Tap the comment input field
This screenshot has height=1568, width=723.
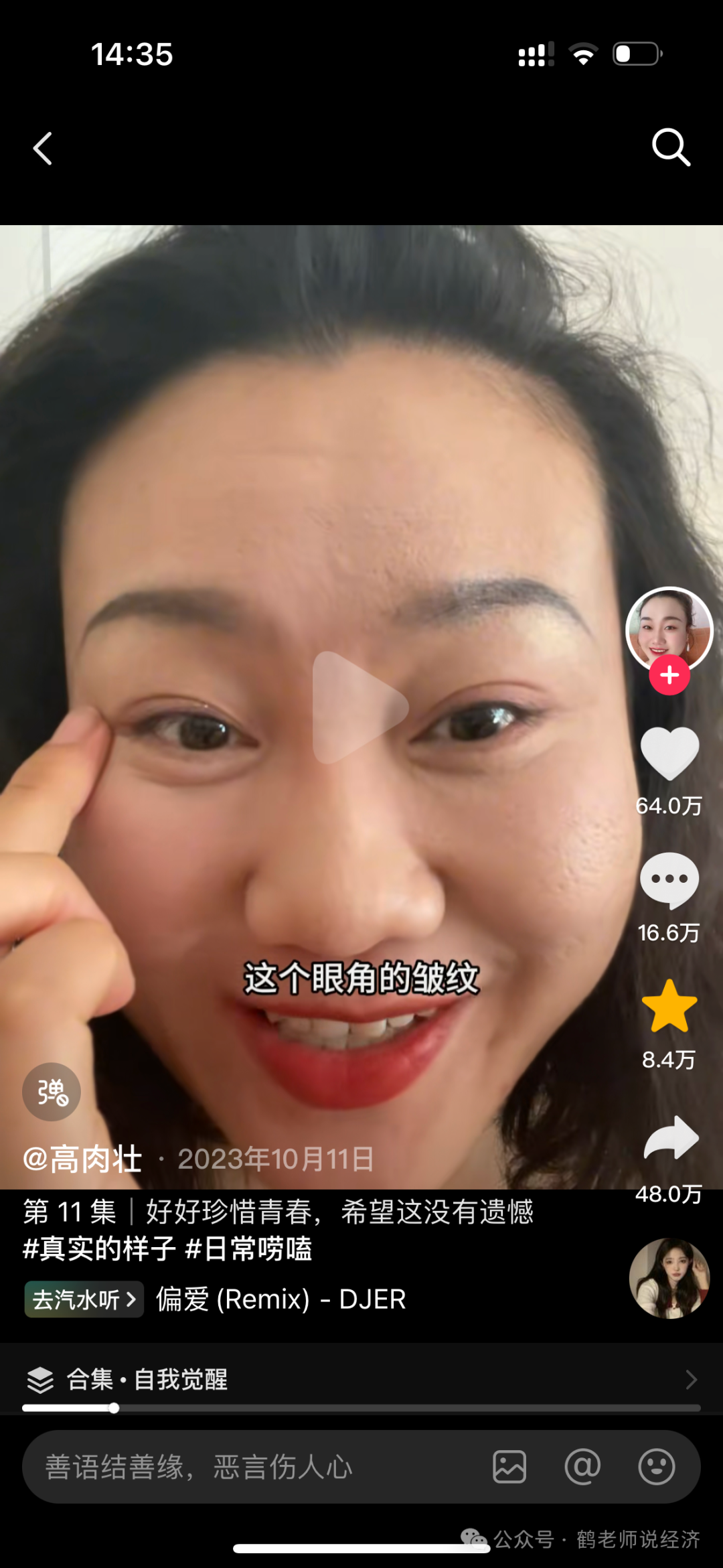coord(254,1467)
